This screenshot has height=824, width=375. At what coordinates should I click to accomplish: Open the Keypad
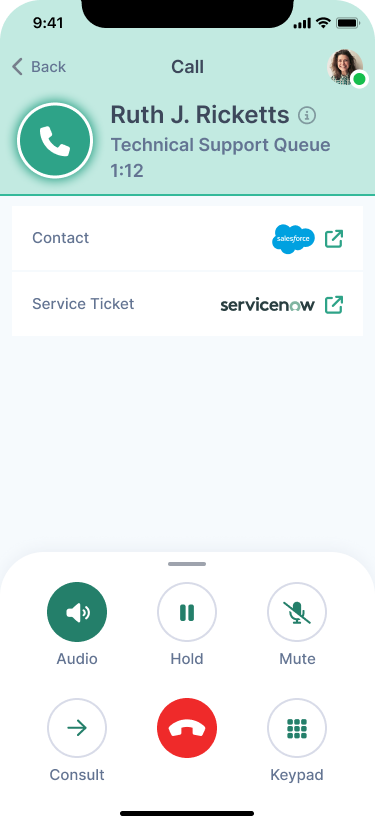[x=297, y=728]
